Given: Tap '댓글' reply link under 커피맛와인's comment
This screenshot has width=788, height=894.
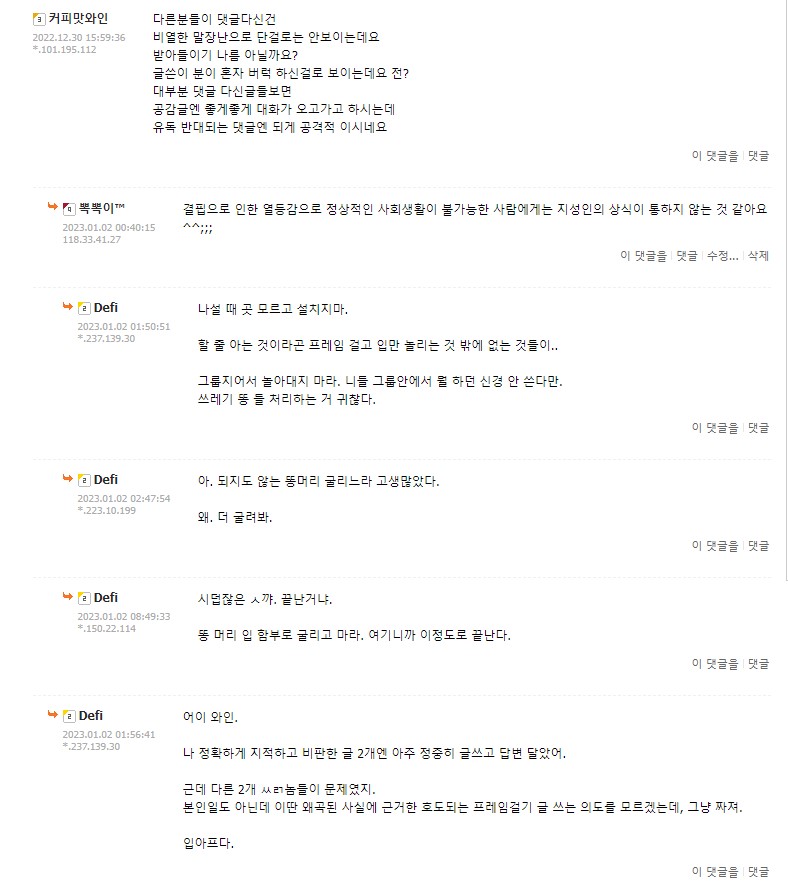Looking at the screenshot, I should click(759, 156).
